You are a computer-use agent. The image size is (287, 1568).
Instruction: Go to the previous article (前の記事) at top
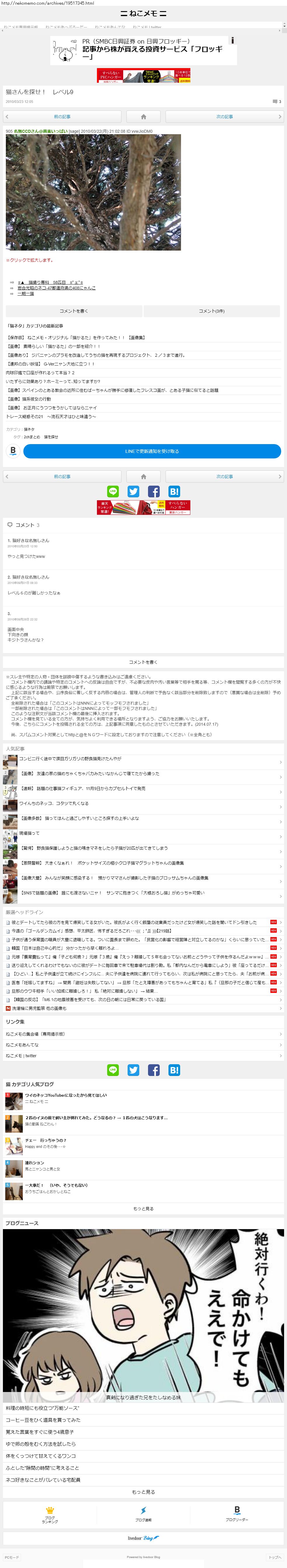pyautogui.click(x=62, y=116)
